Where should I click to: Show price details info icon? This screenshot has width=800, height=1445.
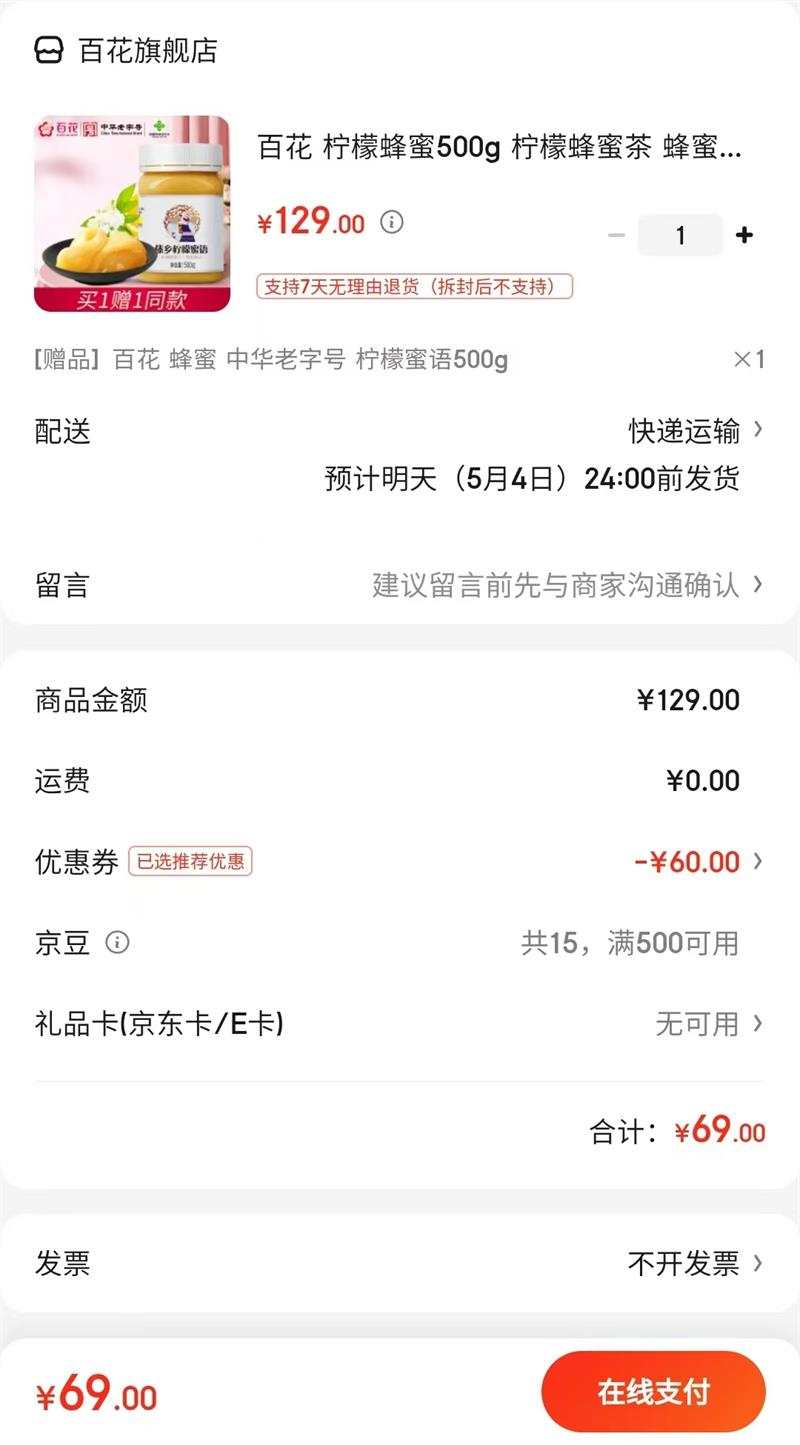tap(392, 222)
